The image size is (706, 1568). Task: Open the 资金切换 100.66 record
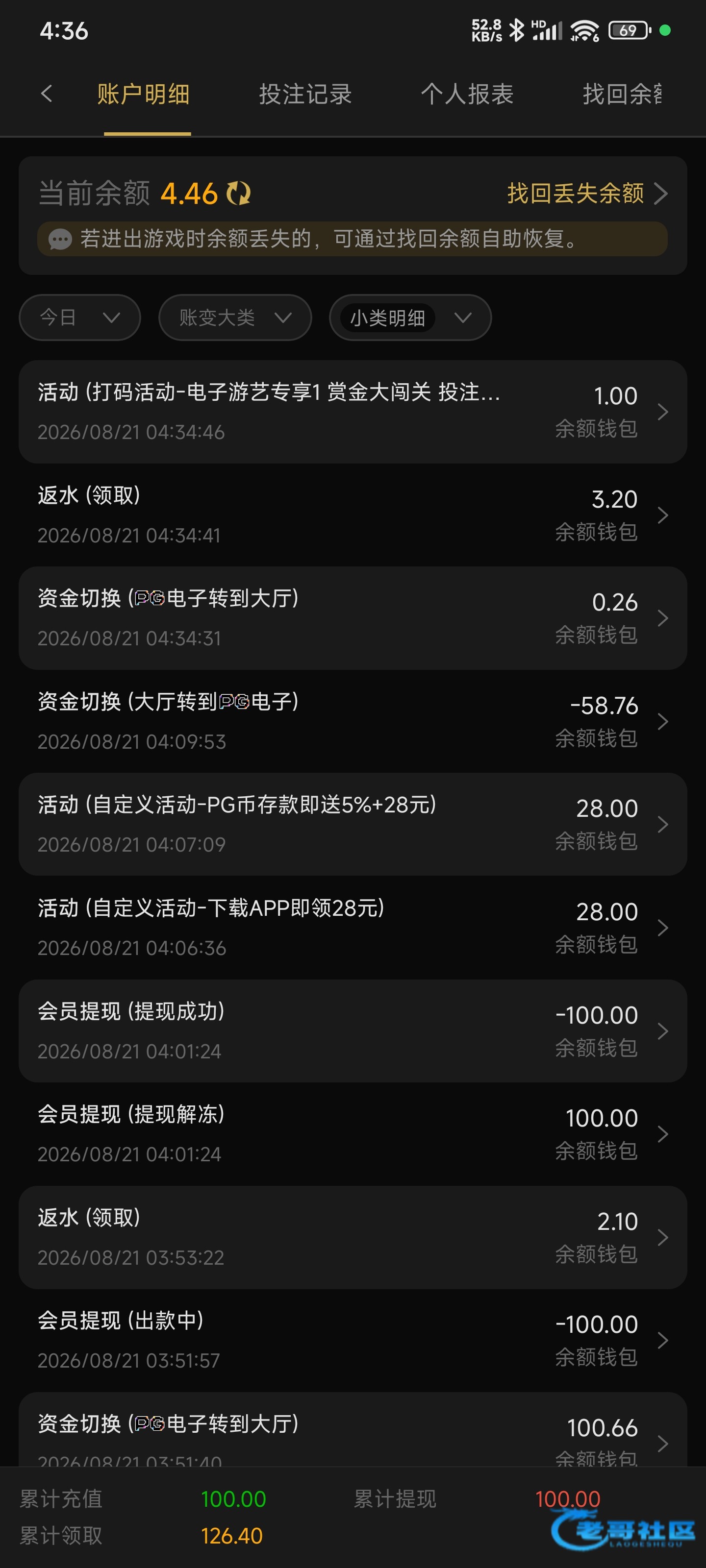[353, 1429]
